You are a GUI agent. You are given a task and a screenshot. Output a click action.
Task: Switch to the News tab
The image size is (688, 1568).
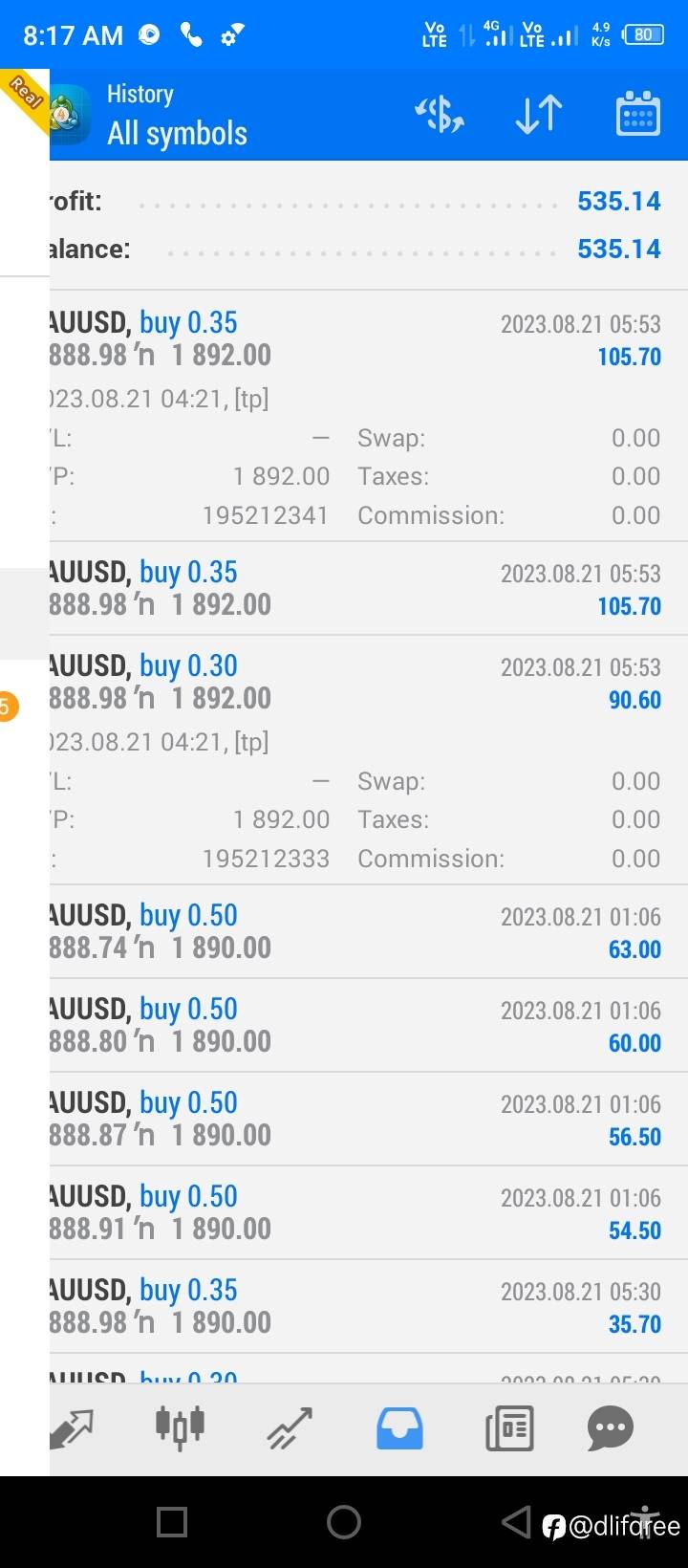pos(509,1429)
